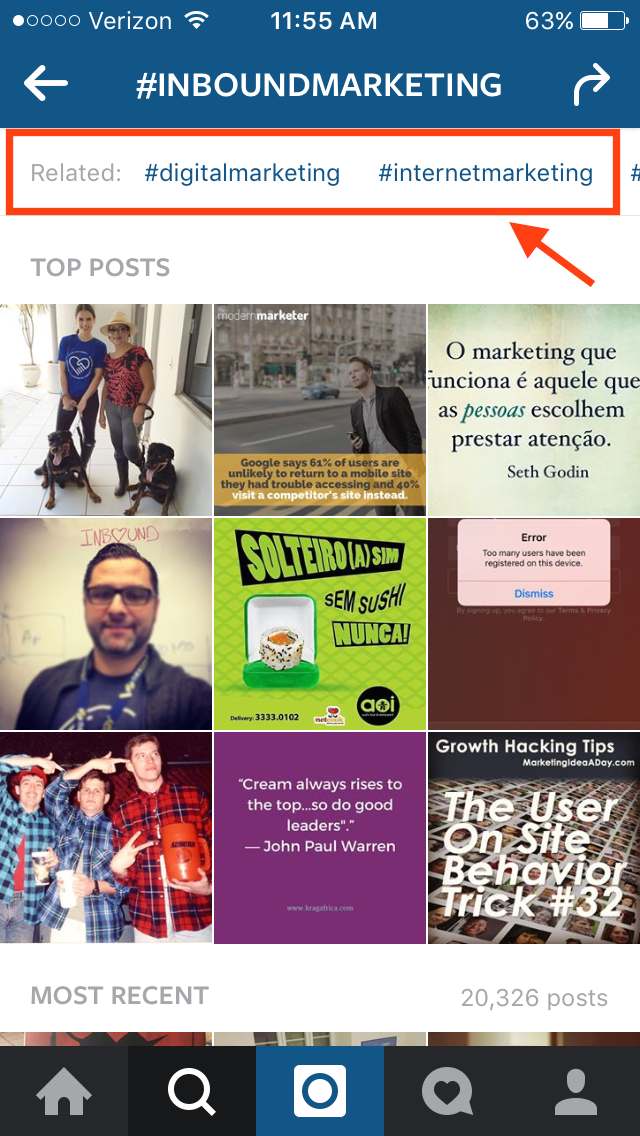This screenshot has height=1136, width=640.
Task: Open the Solteiro(a) Sim sushi post
Action: (320, 624)
